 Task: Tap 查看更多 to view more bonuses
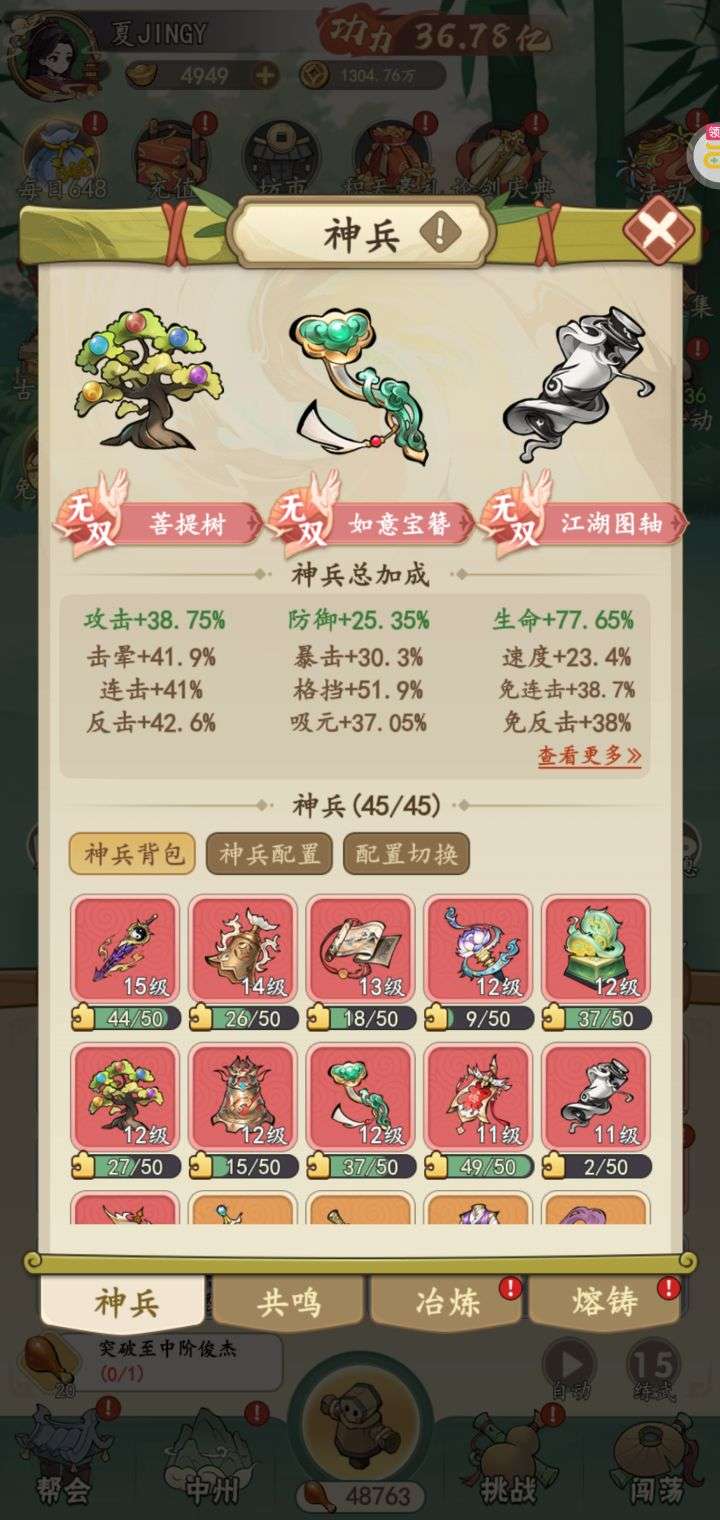(x=589, y=757)
